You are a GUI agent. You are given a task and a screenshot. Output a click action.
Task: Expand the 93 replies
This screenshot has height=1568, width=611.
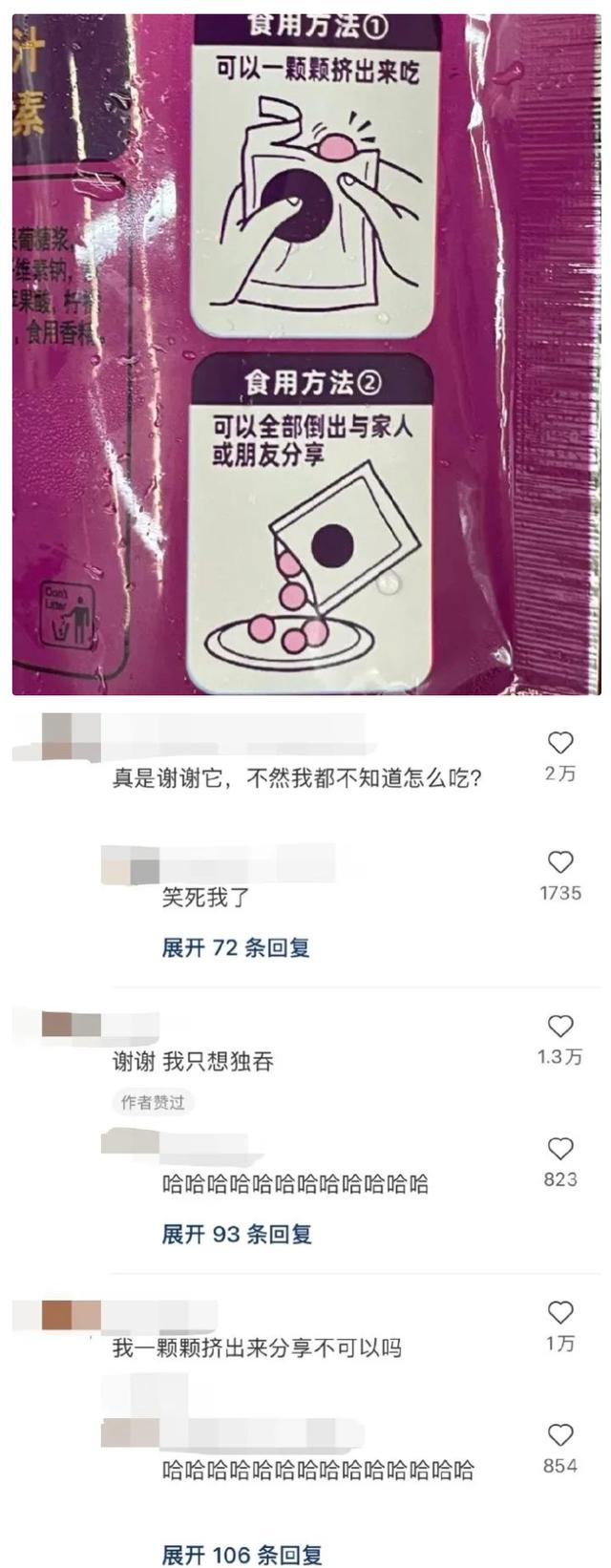click(x=236, y=1234)
